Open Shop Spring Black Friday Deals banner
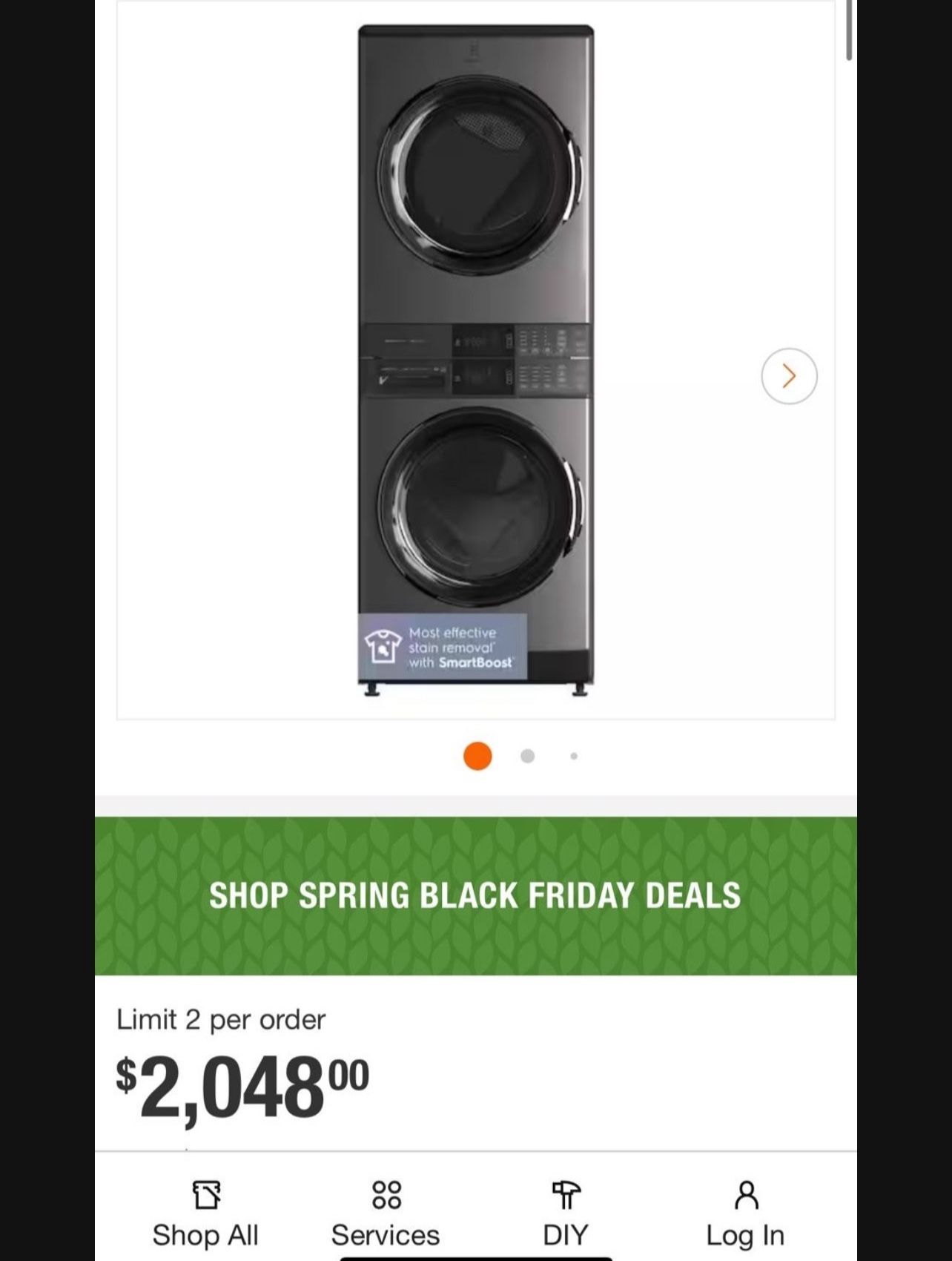 475,895
